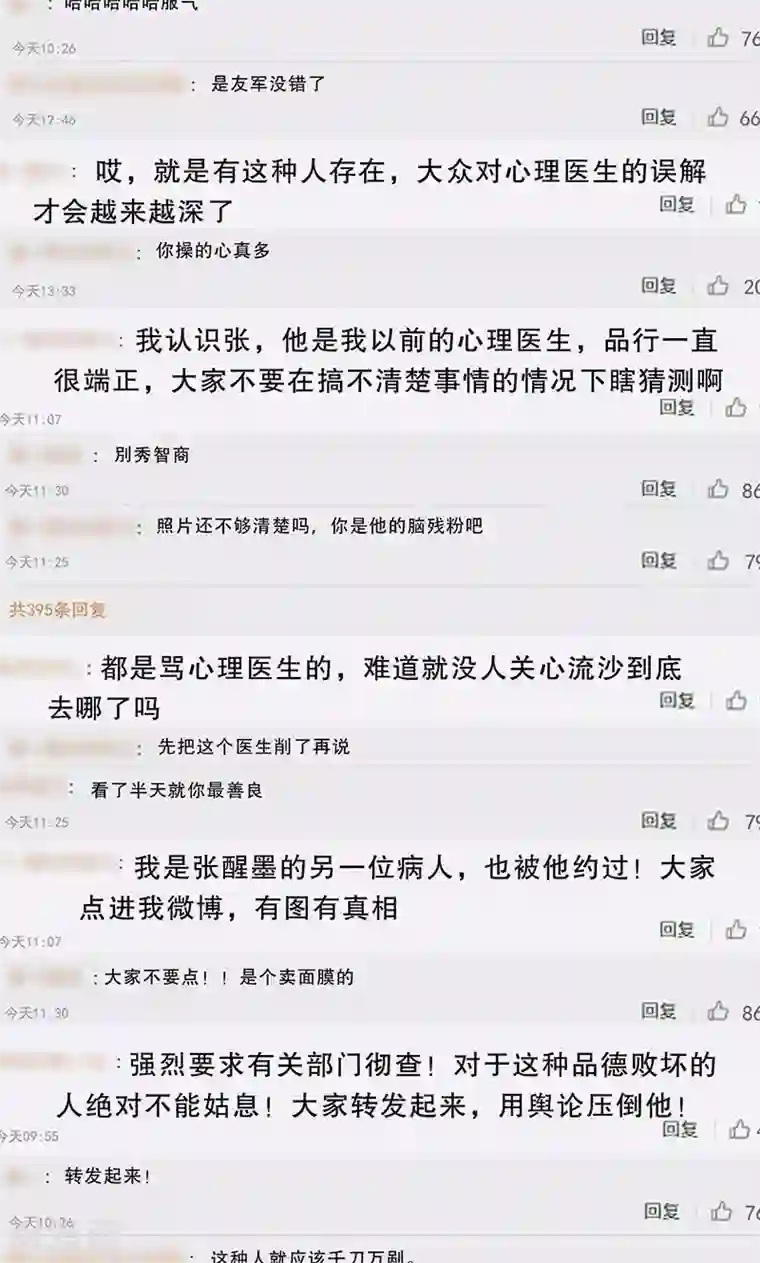Reply to the 是友军没错了 comment
Viewport: 760px width, 1263px height.
pos(659,118)
